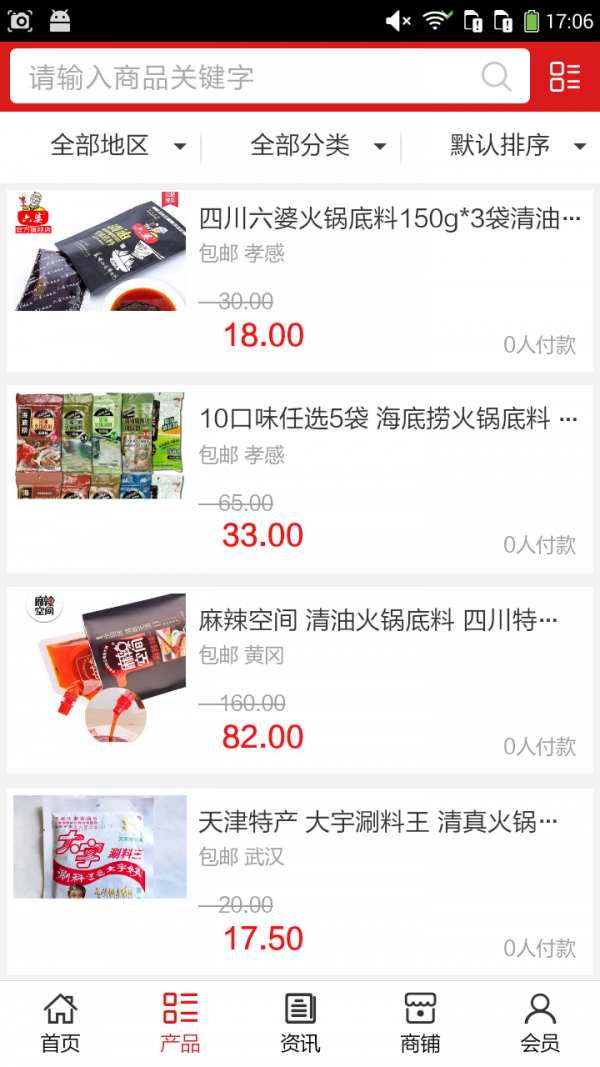Viewport: 600px width, 1067px height.
Task: Tap the magnifier search icon
Action: point(496,77)
